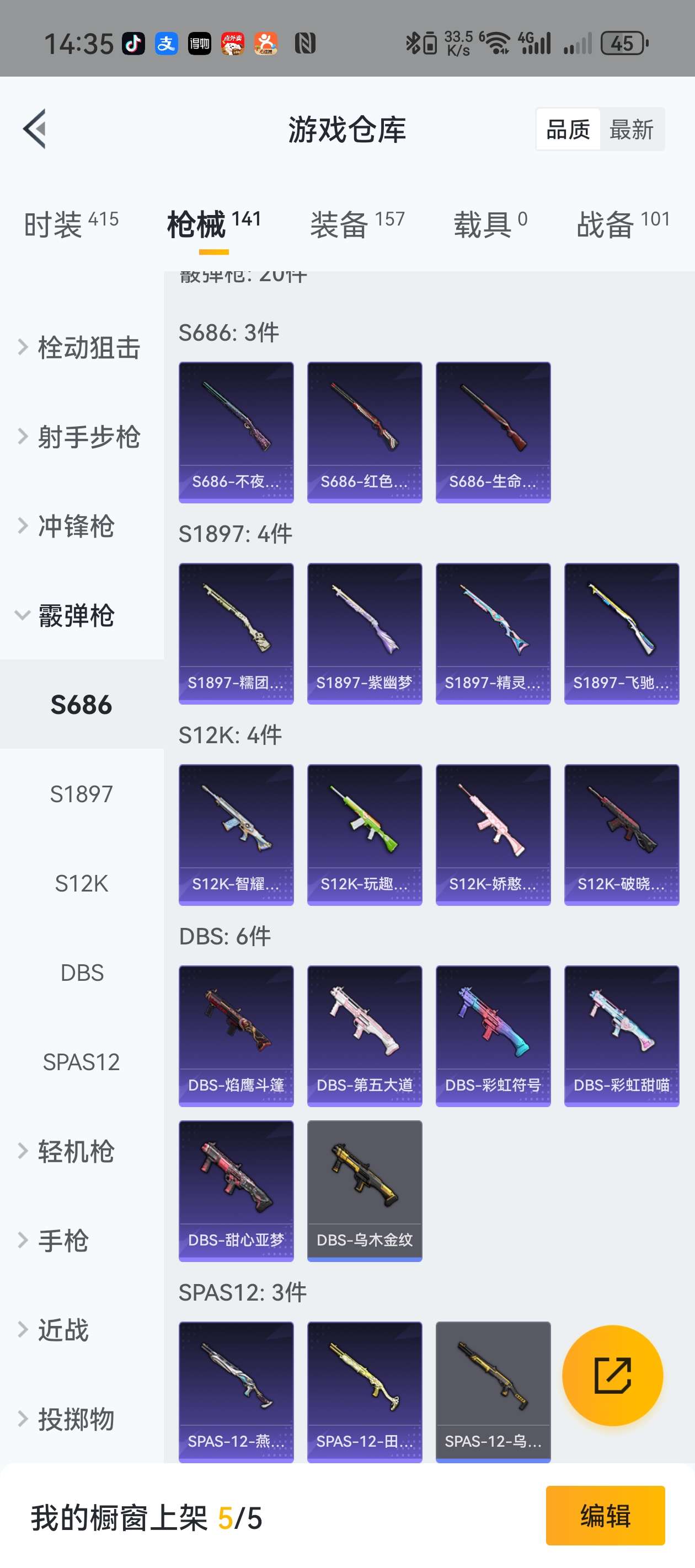Expand the 射手步枪 category

click(x=81, y=437)
